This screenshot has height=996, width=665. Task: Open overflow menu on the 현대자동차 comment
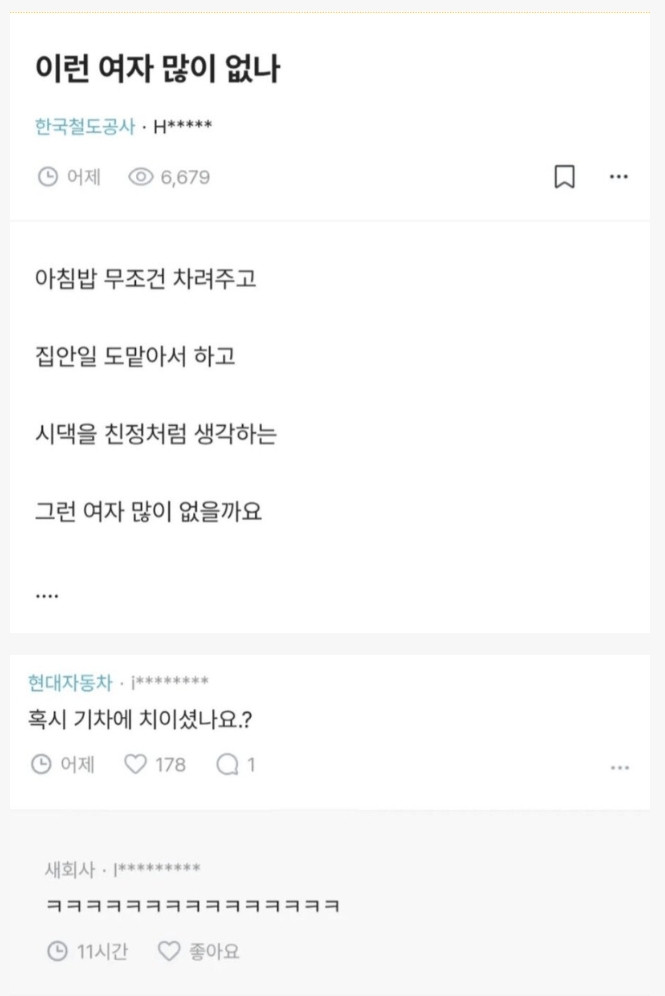620,768
